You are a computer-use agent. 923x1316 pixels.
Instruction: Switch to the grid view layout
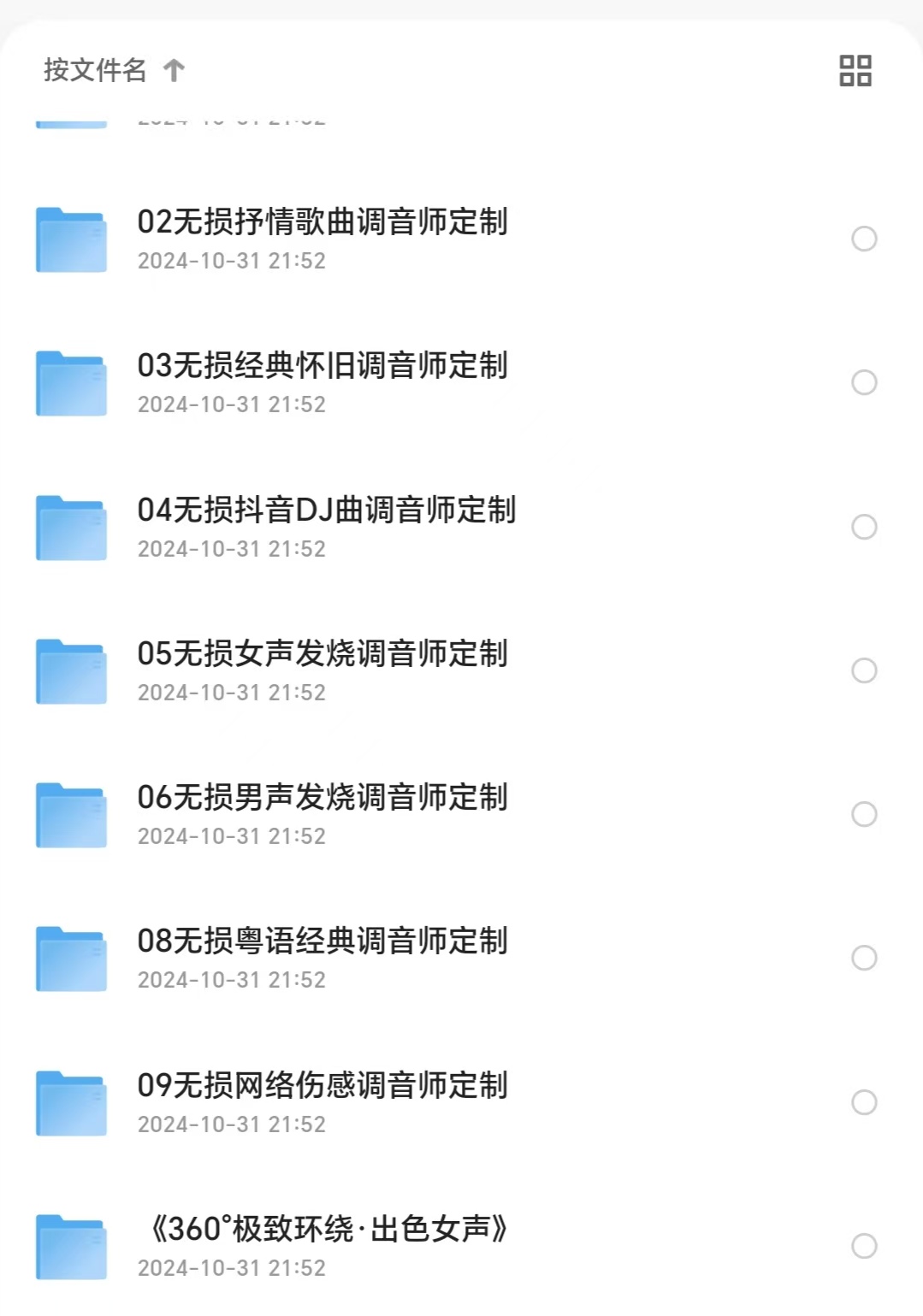click(855, 70)
